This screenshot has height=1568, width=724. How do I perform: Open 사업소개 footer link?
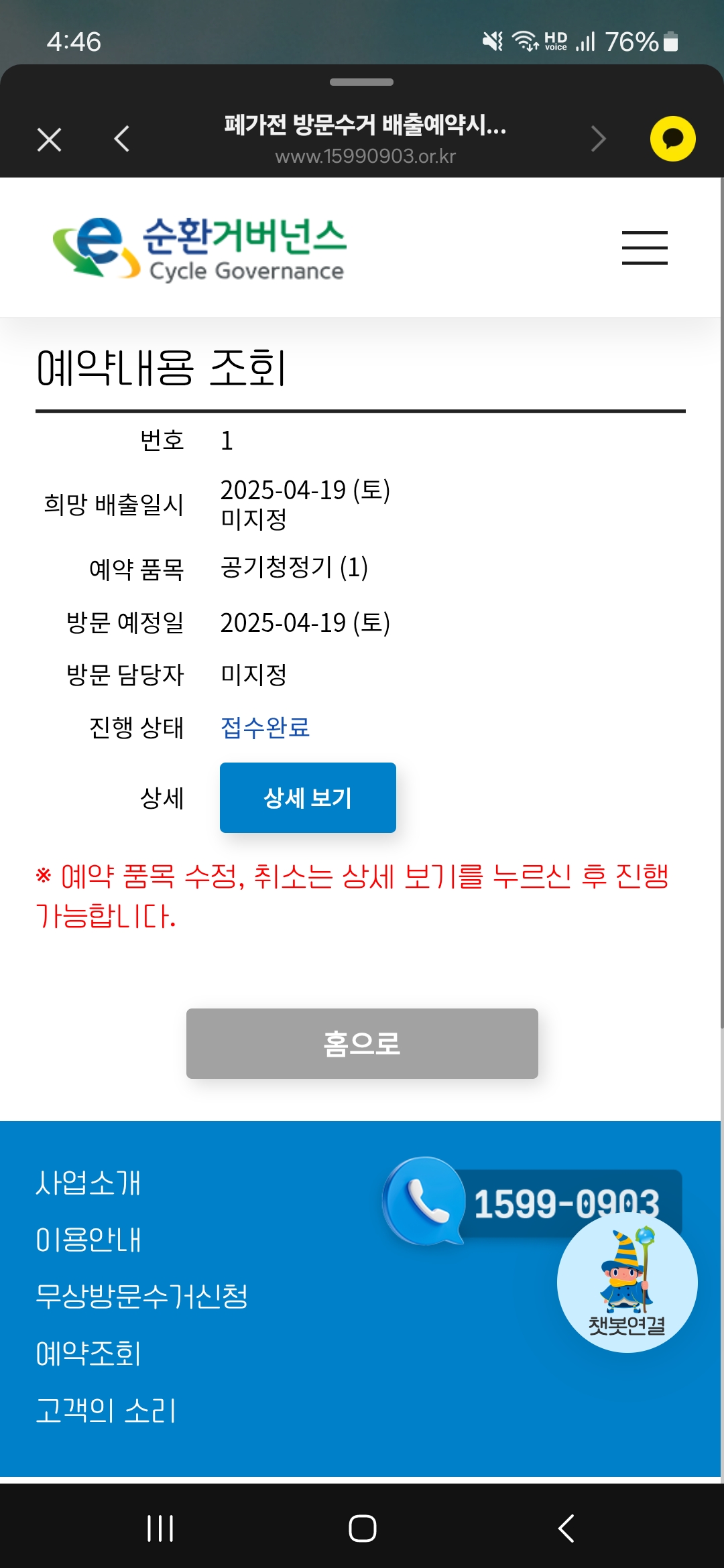pyautogui.click(x=88, y=1183)
